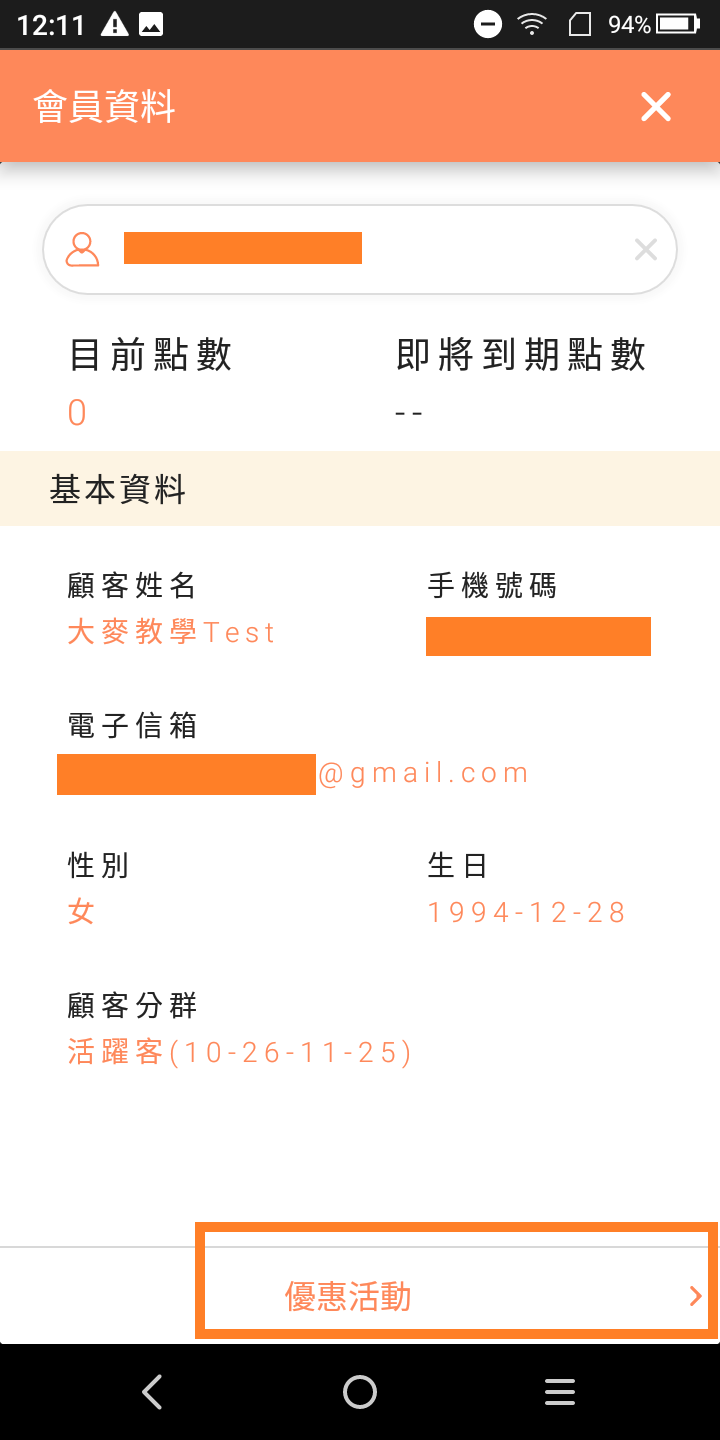Clear the member search field

[x=646, y=250]
